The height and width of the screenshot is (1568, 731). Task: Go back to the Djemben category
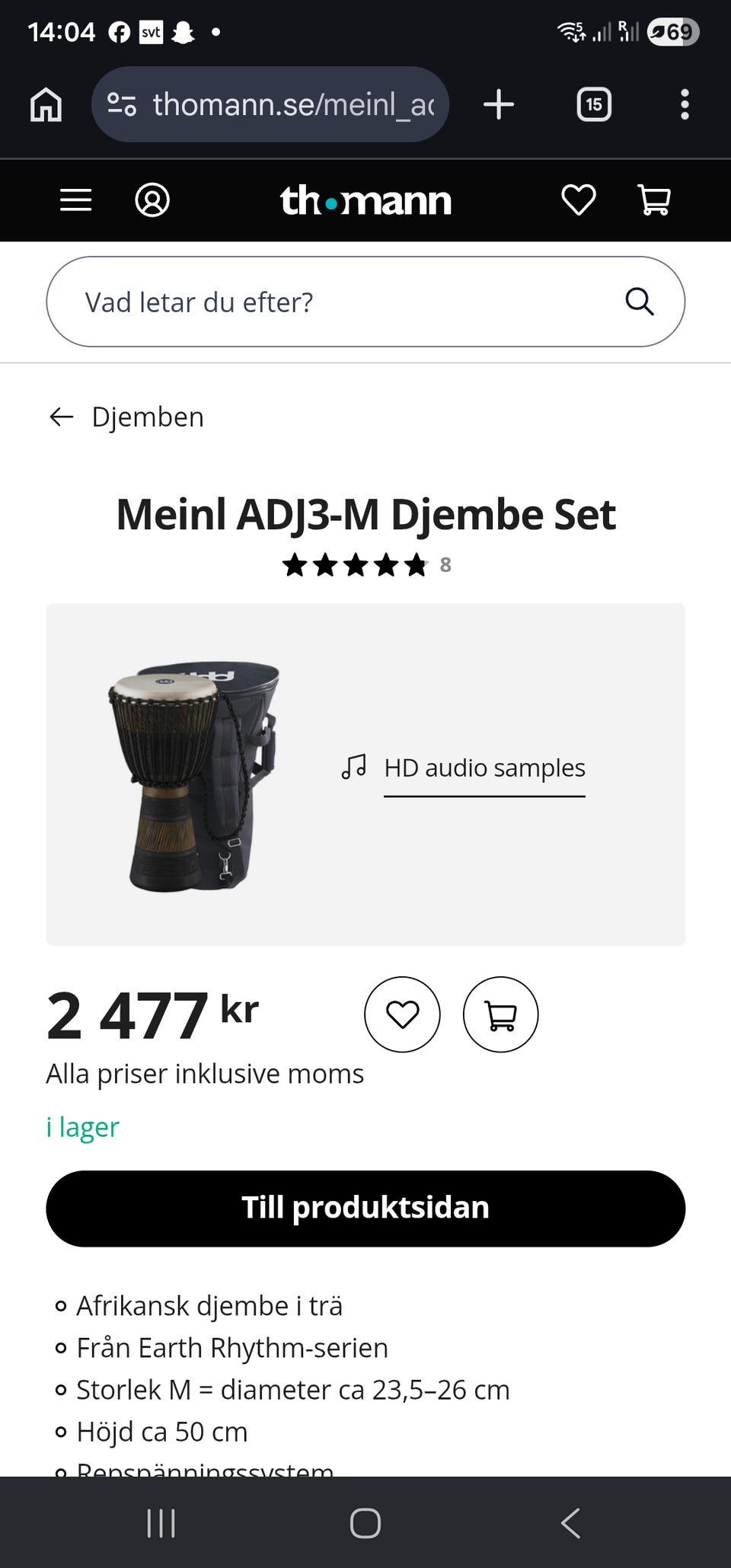(127, 417)
